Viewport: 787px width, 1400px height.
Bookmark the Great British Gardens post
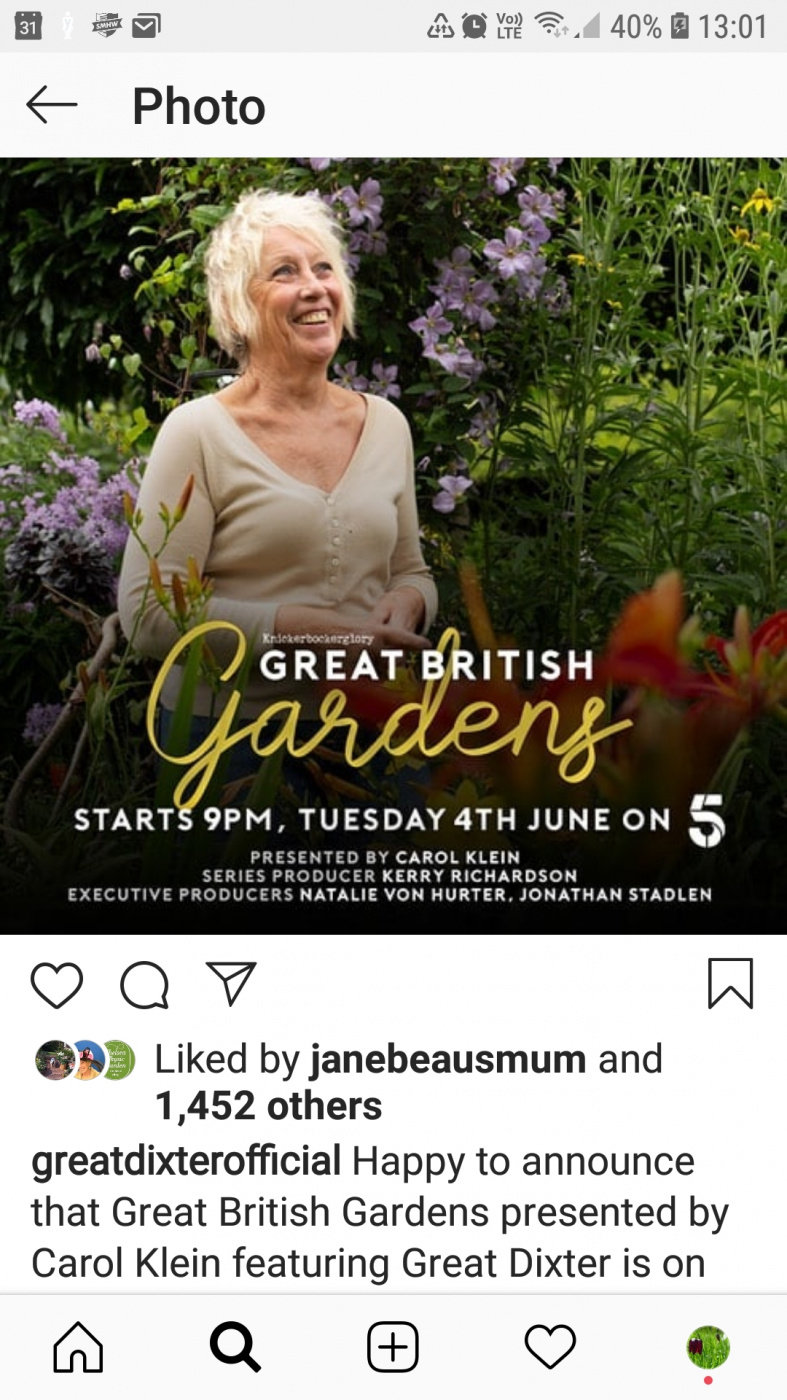click(x=730, y=984)
